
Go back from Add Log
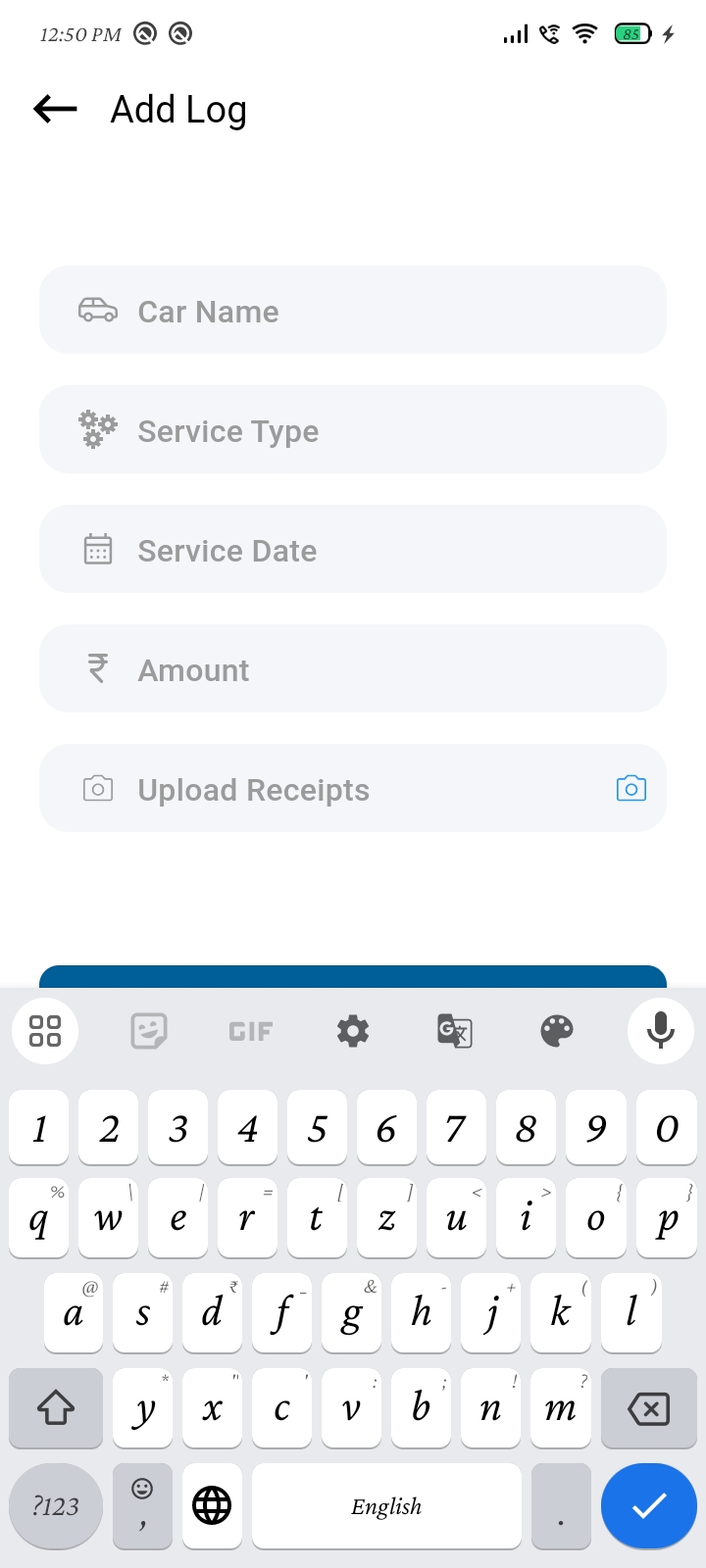55,109
